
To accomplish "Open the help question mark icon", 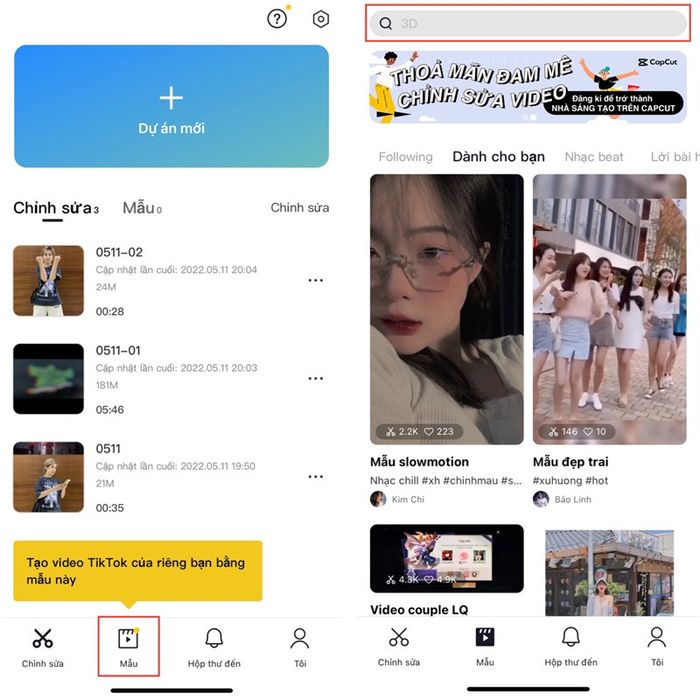I will click(x=278, y=19).
